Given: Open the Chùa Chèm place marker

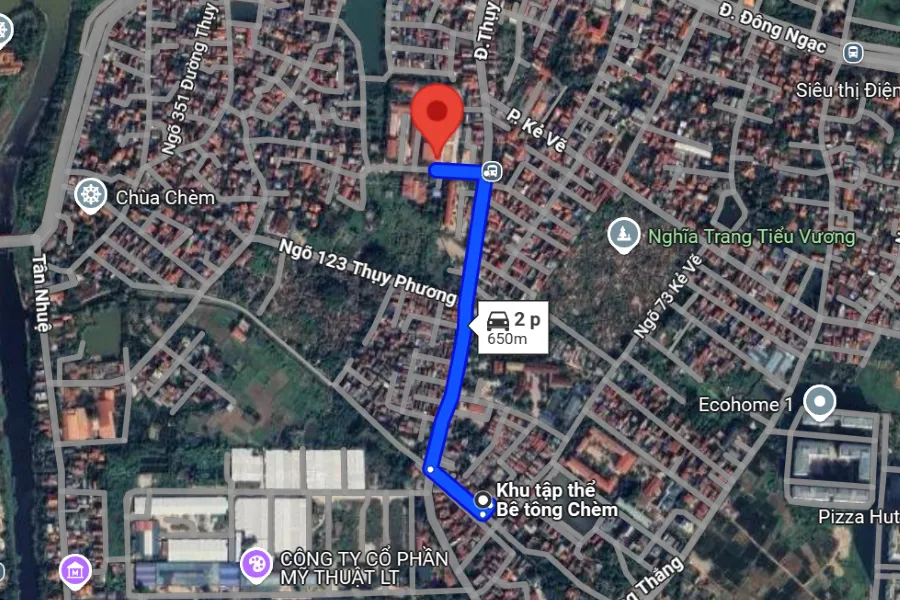Looking at the screenshot, I should pyautogui.click(x=92, y=196).
